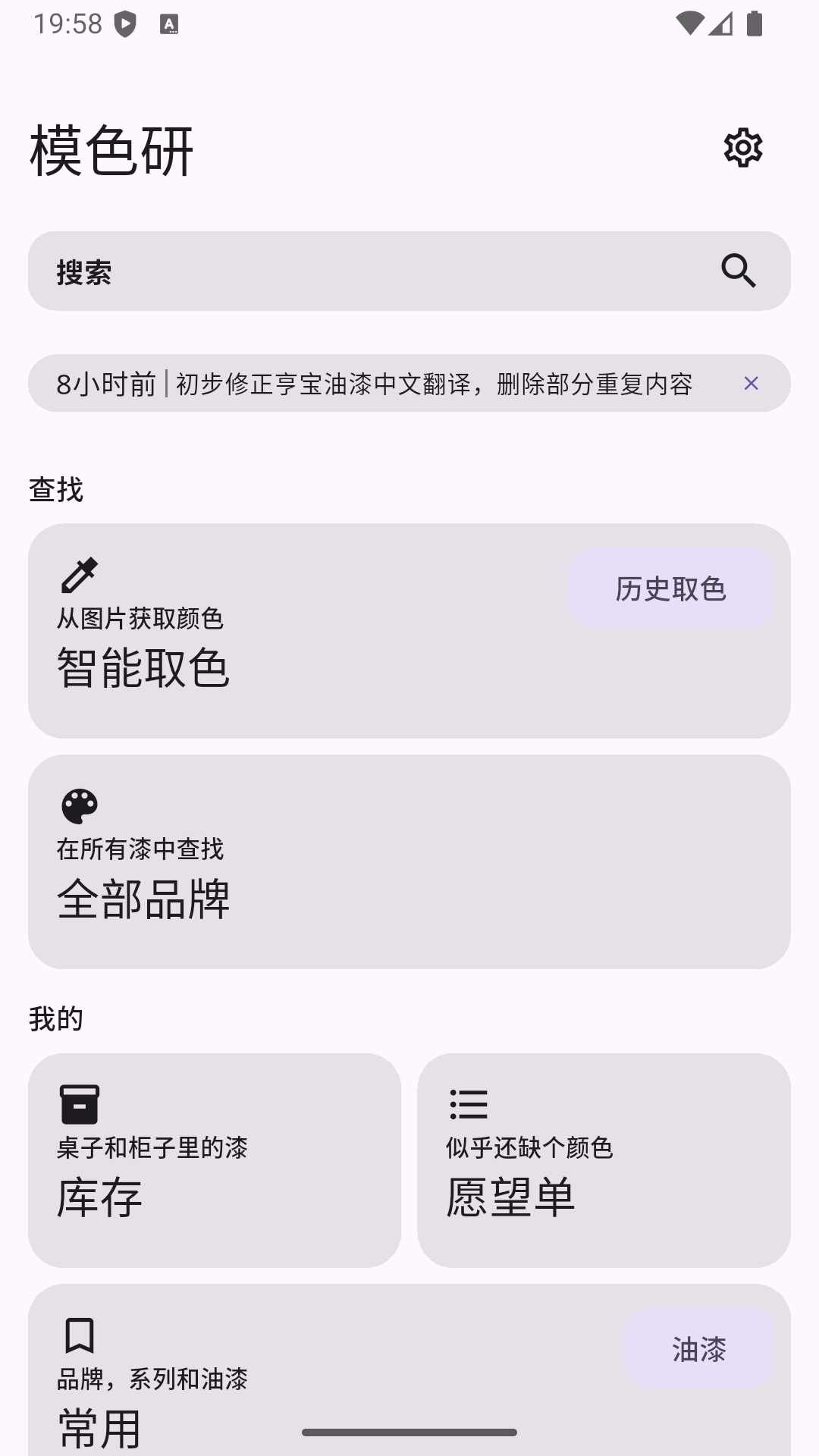Click the search magnifier icon

[738, 271]
